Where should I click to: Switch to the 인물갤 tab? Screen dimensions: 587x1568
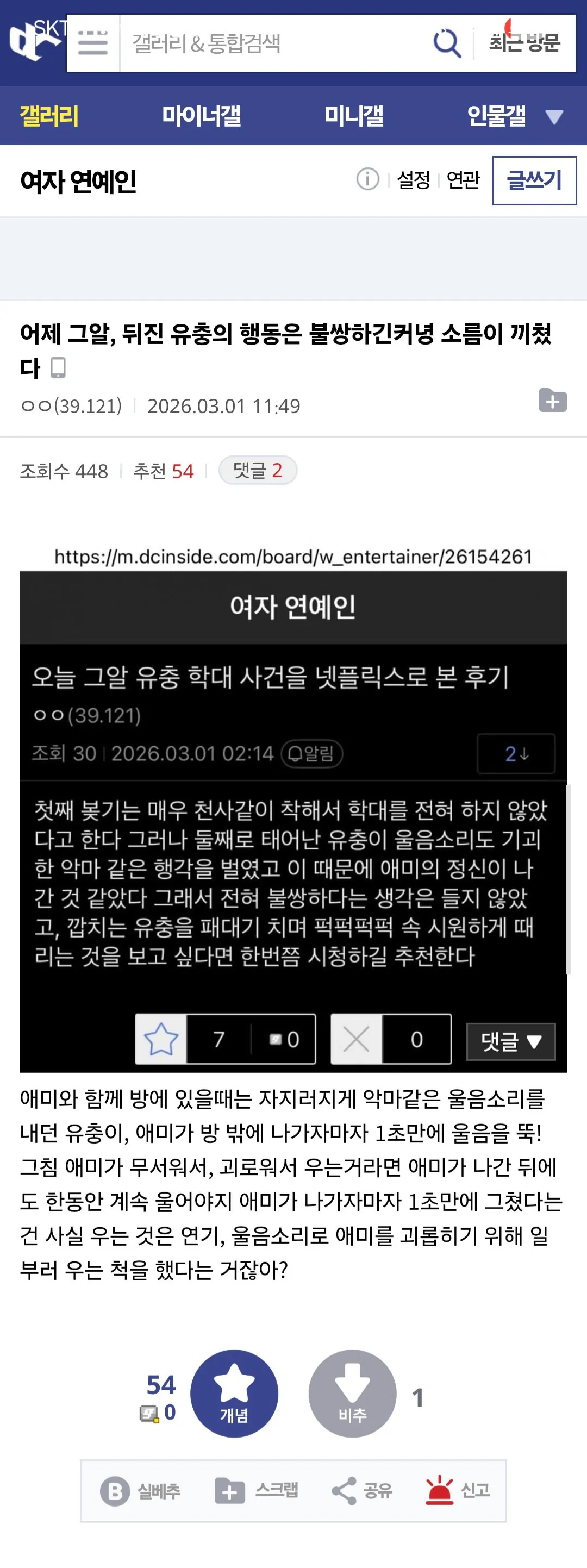coord(496,116)
